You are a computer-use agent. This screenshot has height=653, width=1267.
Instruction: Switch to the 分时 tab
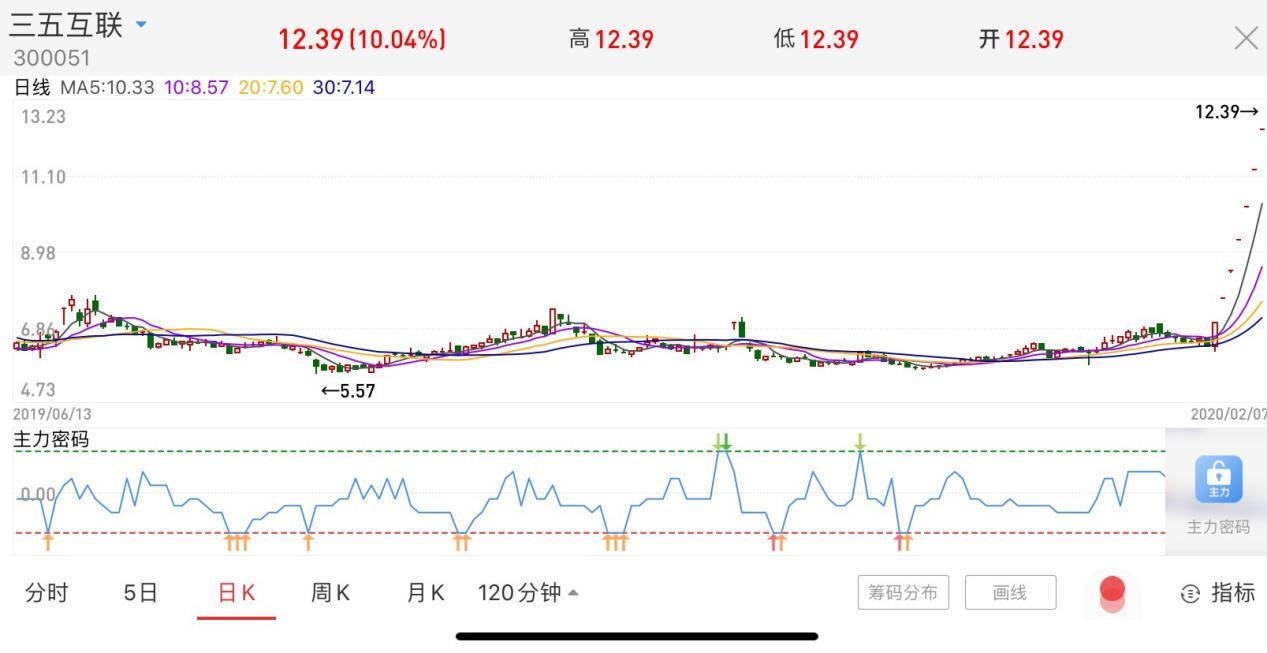click(x=46, y=593)
